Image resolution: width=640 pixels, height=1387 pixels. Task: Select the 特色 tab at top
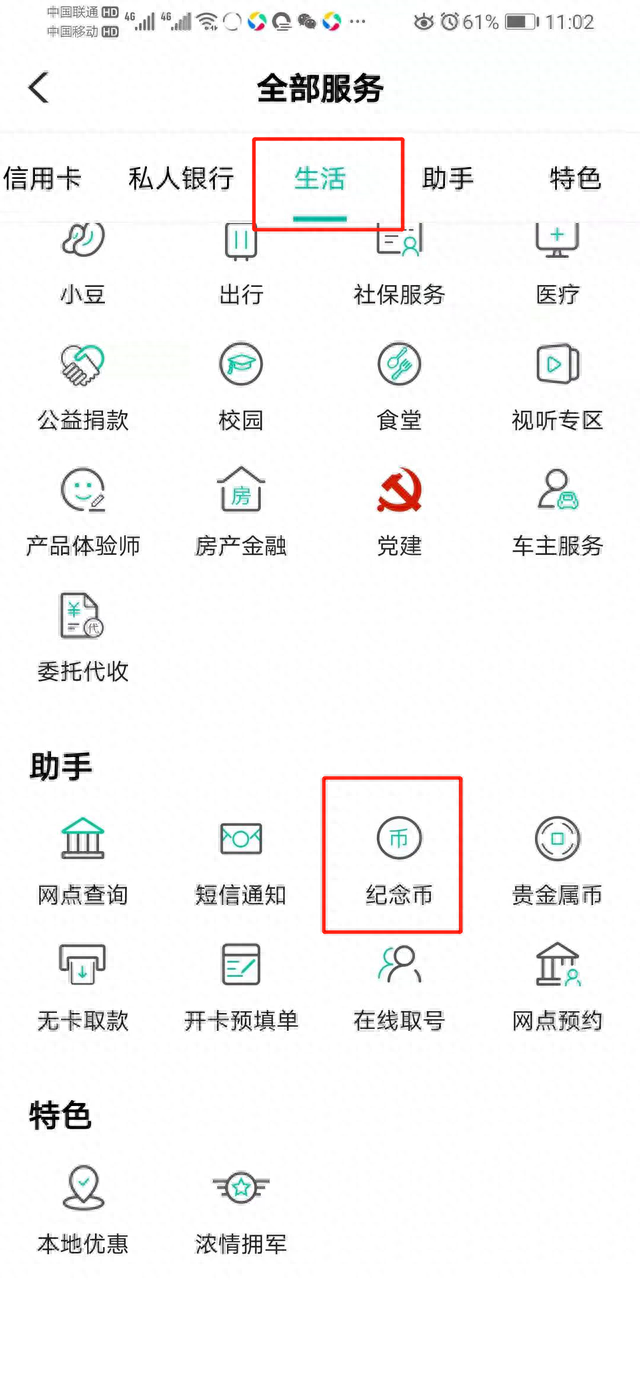pos(575,179)
